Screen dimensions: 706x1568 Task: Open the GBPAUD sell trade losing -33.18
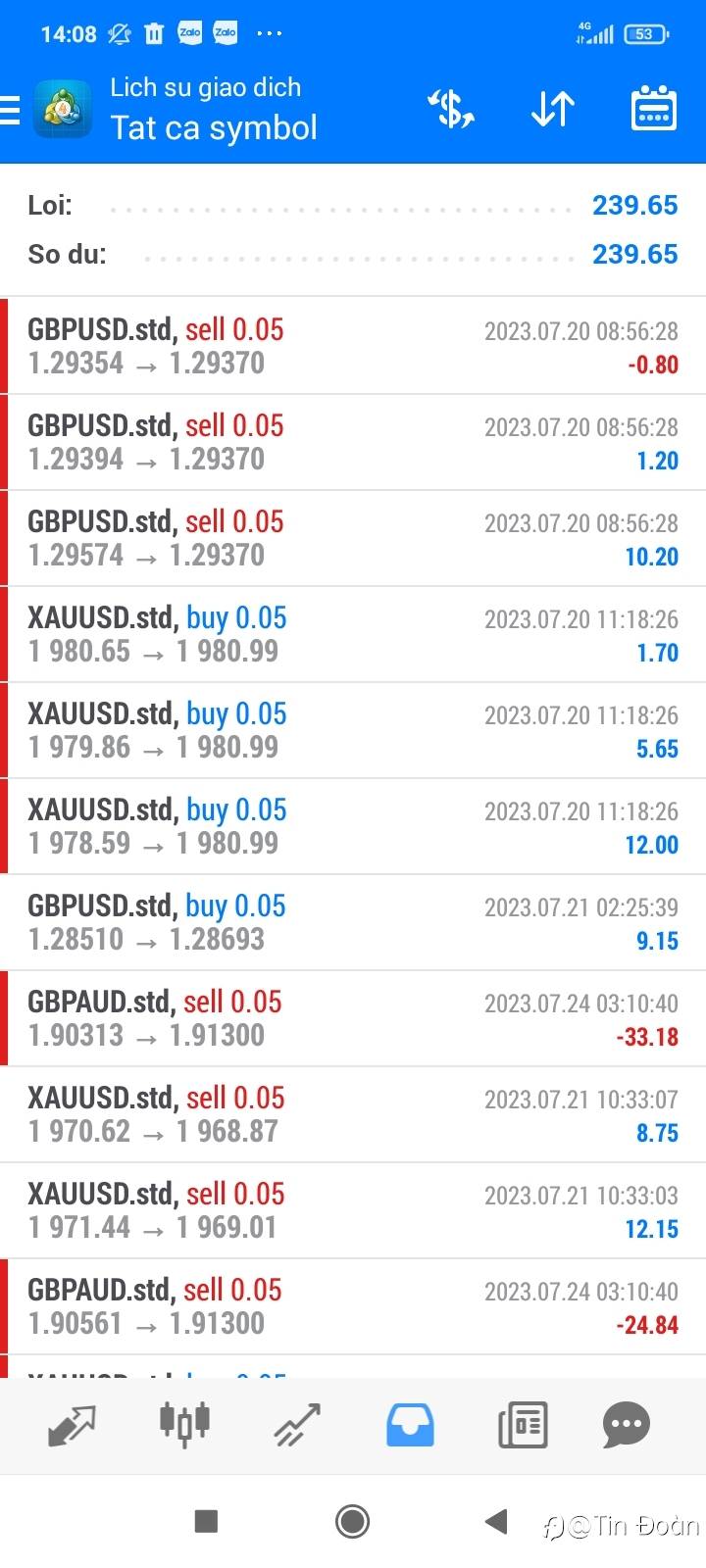coord(353,1018)
